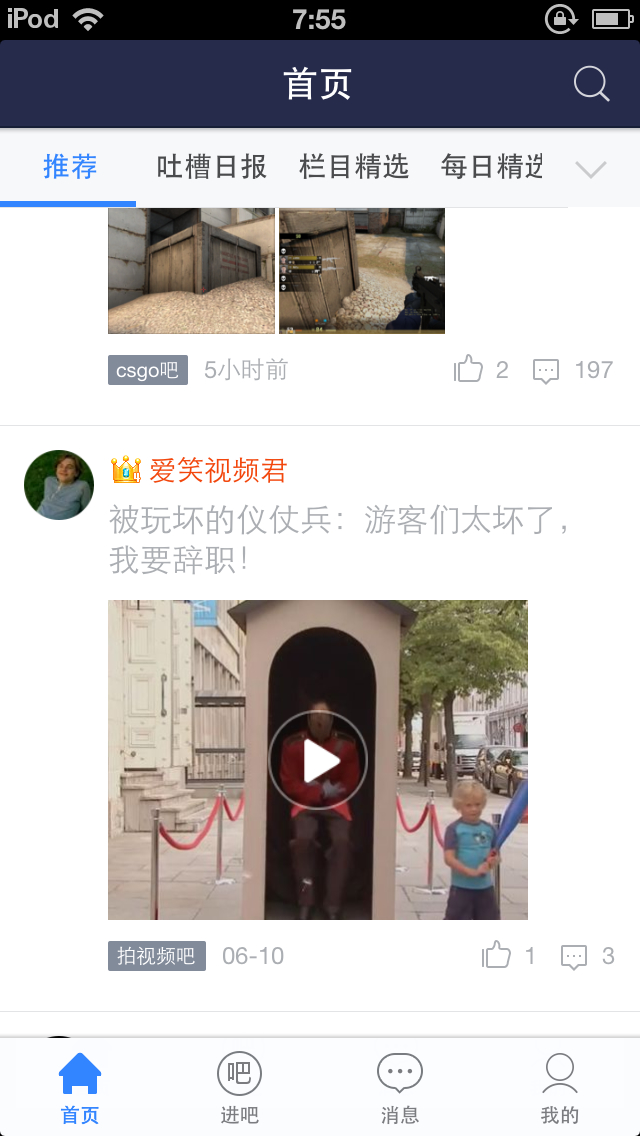The height and width of the screenshot is (1136, 640).
Task: Like the csgo吧 post
Action: [481, 370]
